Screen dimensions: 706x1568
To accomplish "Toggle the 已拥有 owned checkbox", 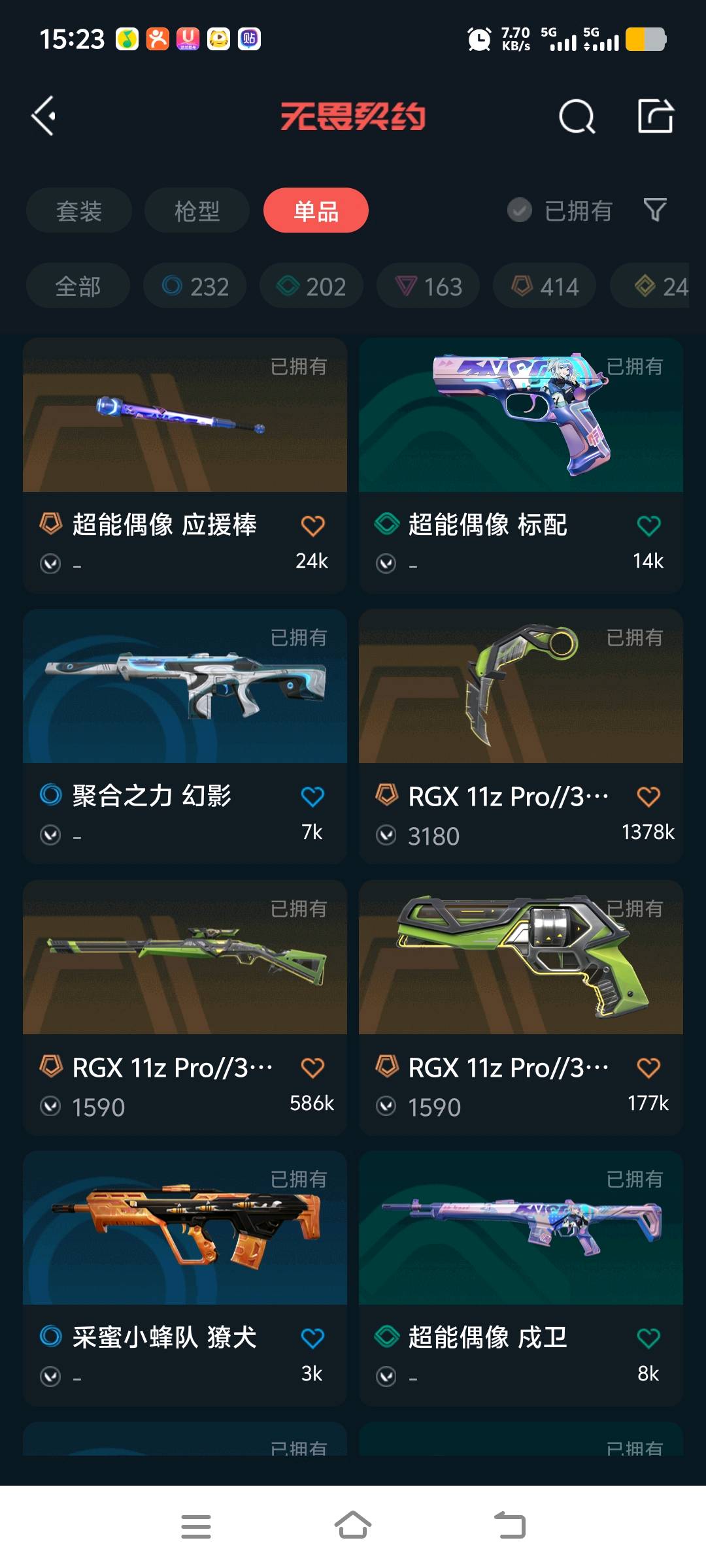I will 520,210.
